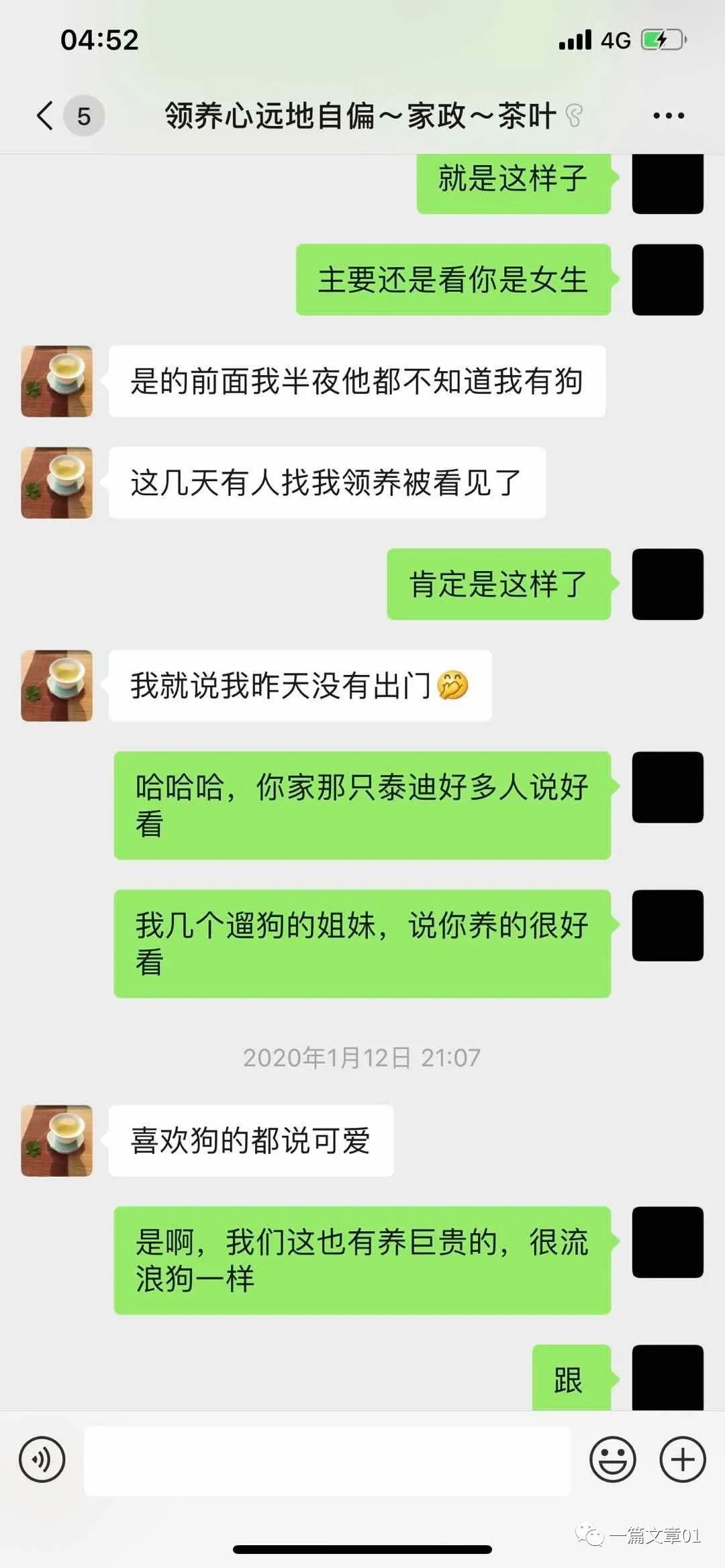Select the bubble "肯定是这样了"
The height and width of the screenshot is (1568, 725).
point(499,582)
